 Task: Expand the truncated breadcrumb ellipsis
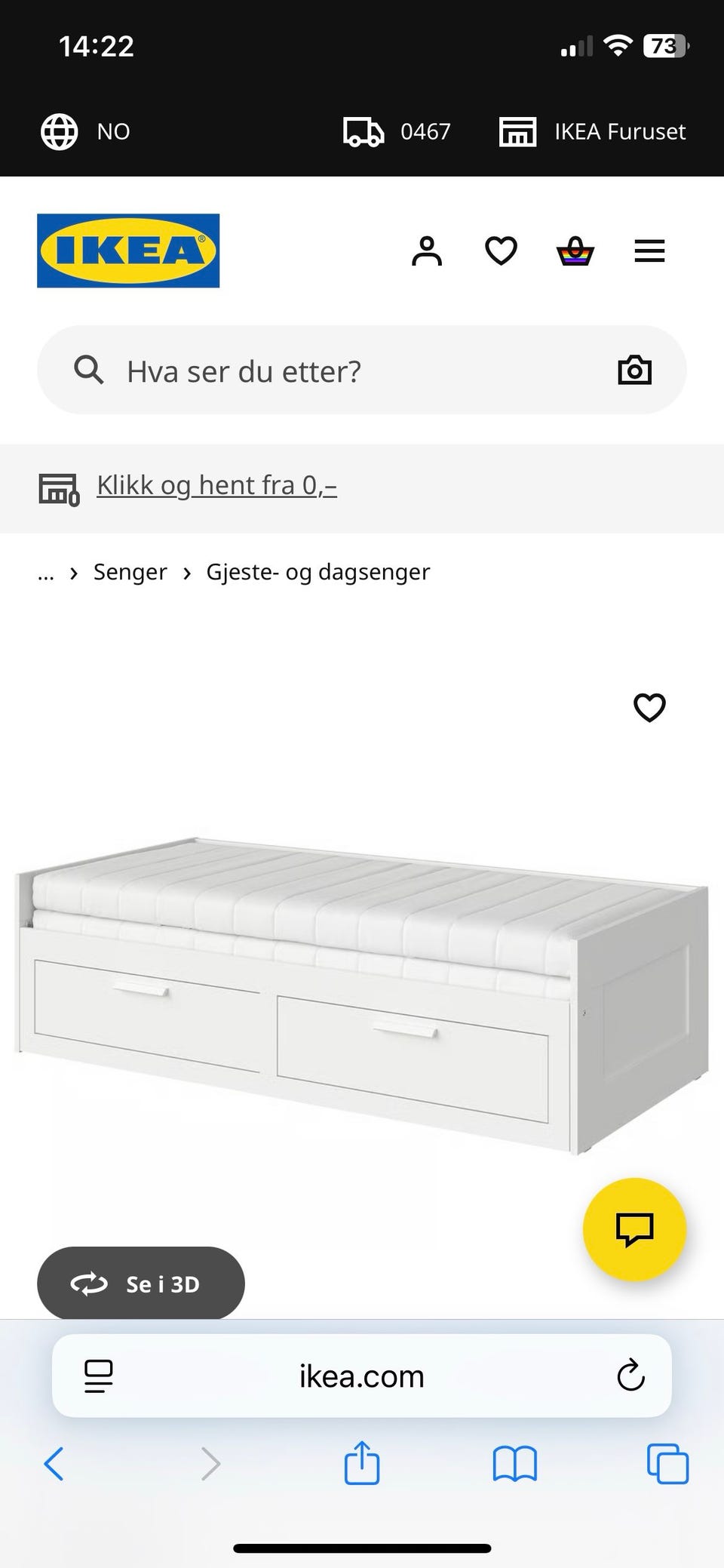(46, 572)
